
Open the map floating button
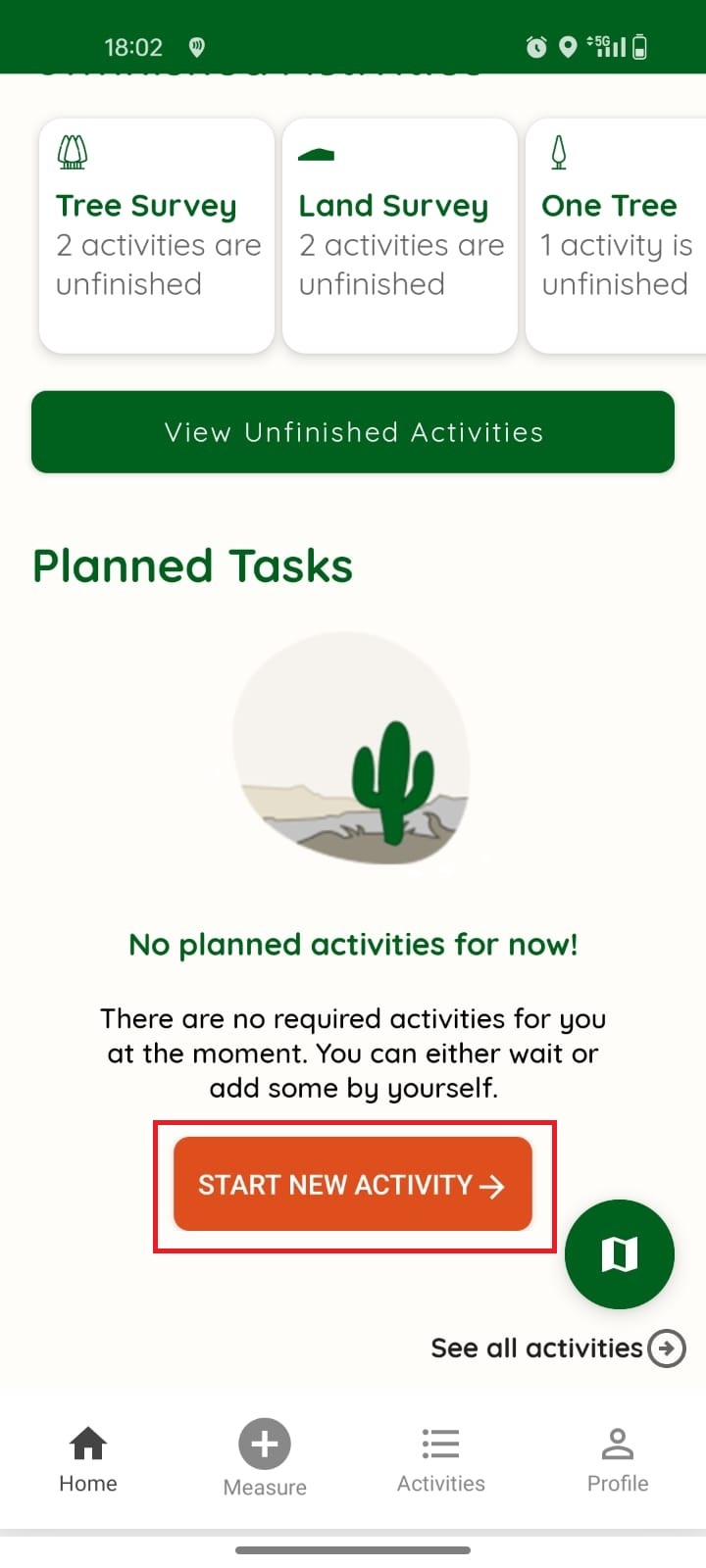coord(620,1254)
